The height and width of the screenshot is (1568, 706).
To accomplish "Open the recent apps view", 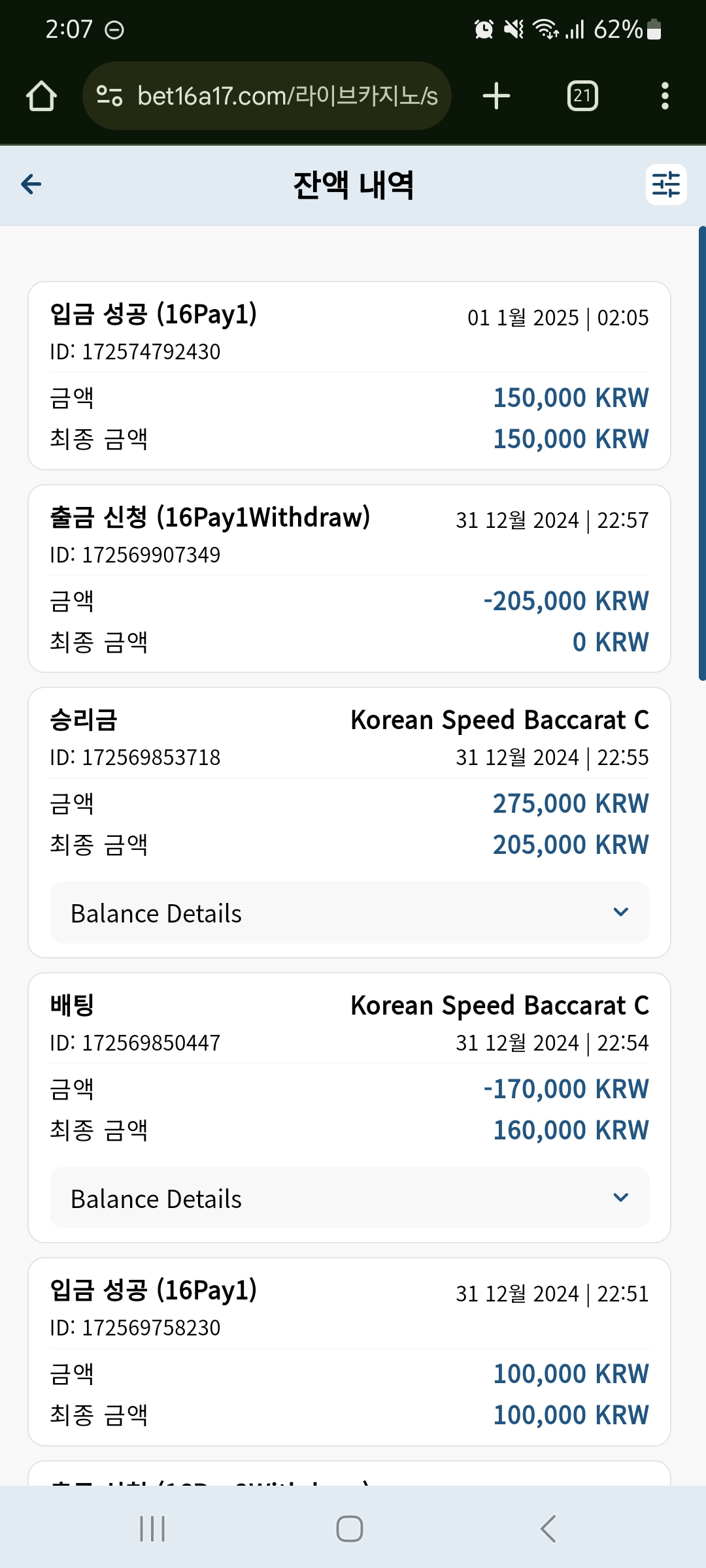I will [x=152, y=1529].
